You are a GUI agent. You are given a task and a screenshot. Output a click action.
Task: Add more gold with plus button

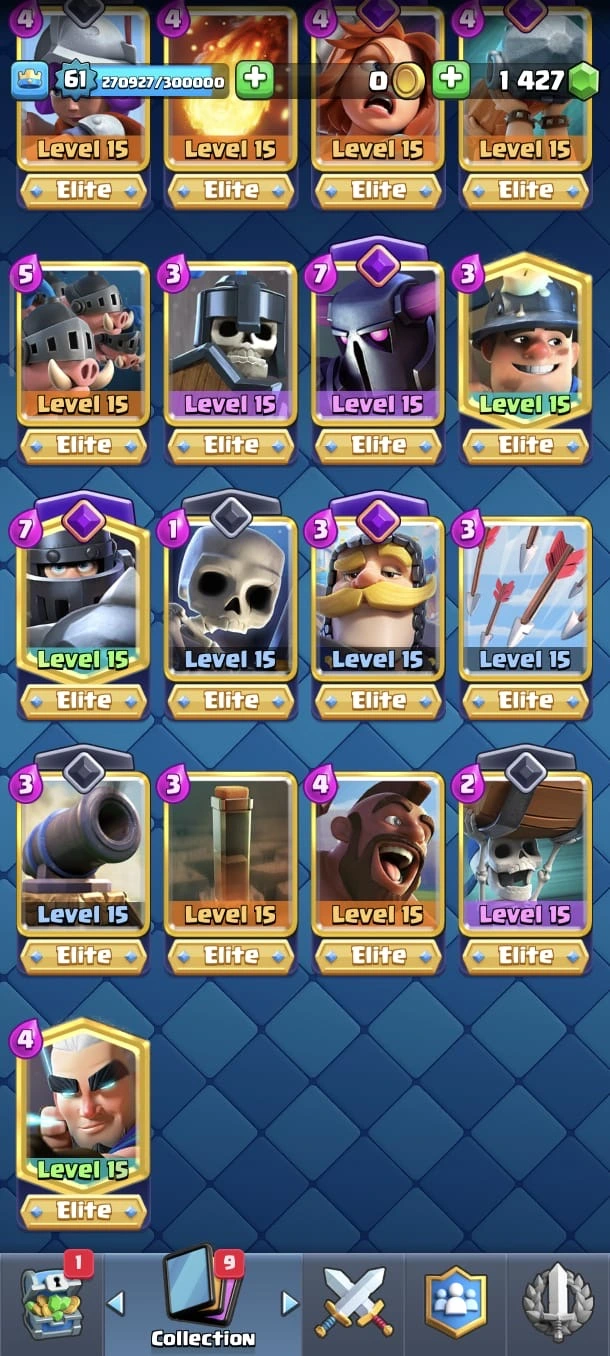[452, 79]
